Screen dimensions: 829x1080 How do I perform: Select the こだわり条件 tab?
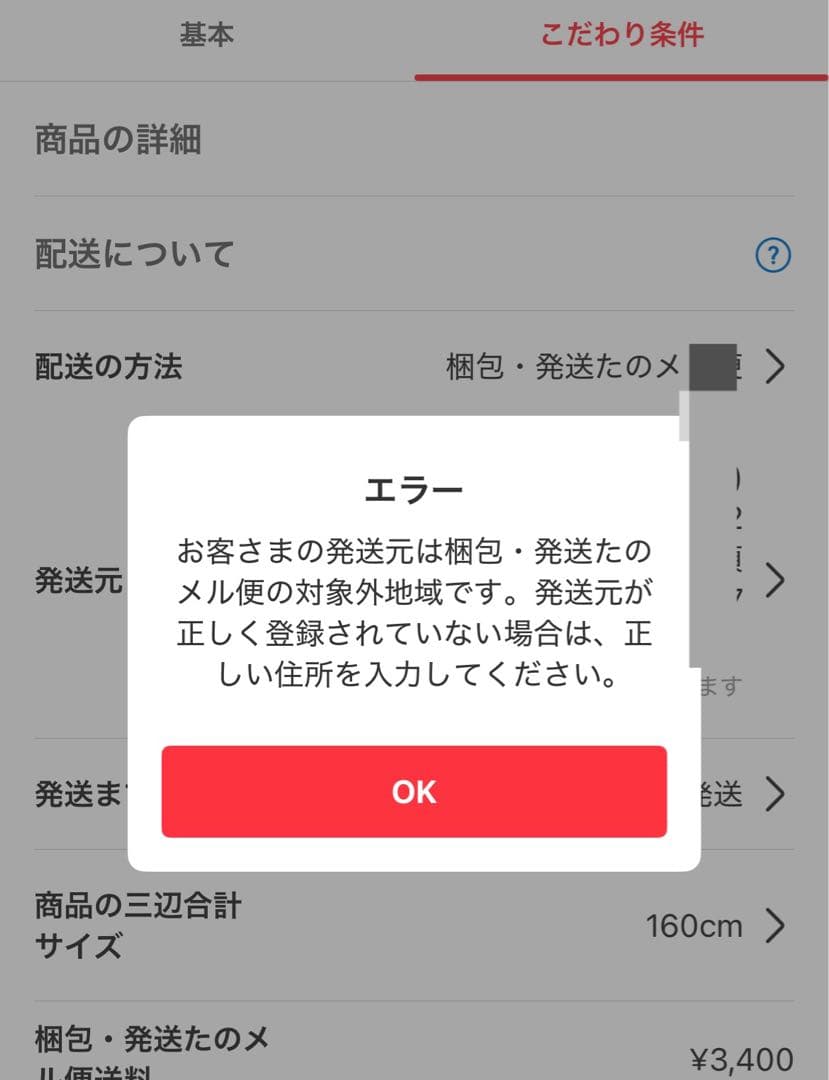621,35
